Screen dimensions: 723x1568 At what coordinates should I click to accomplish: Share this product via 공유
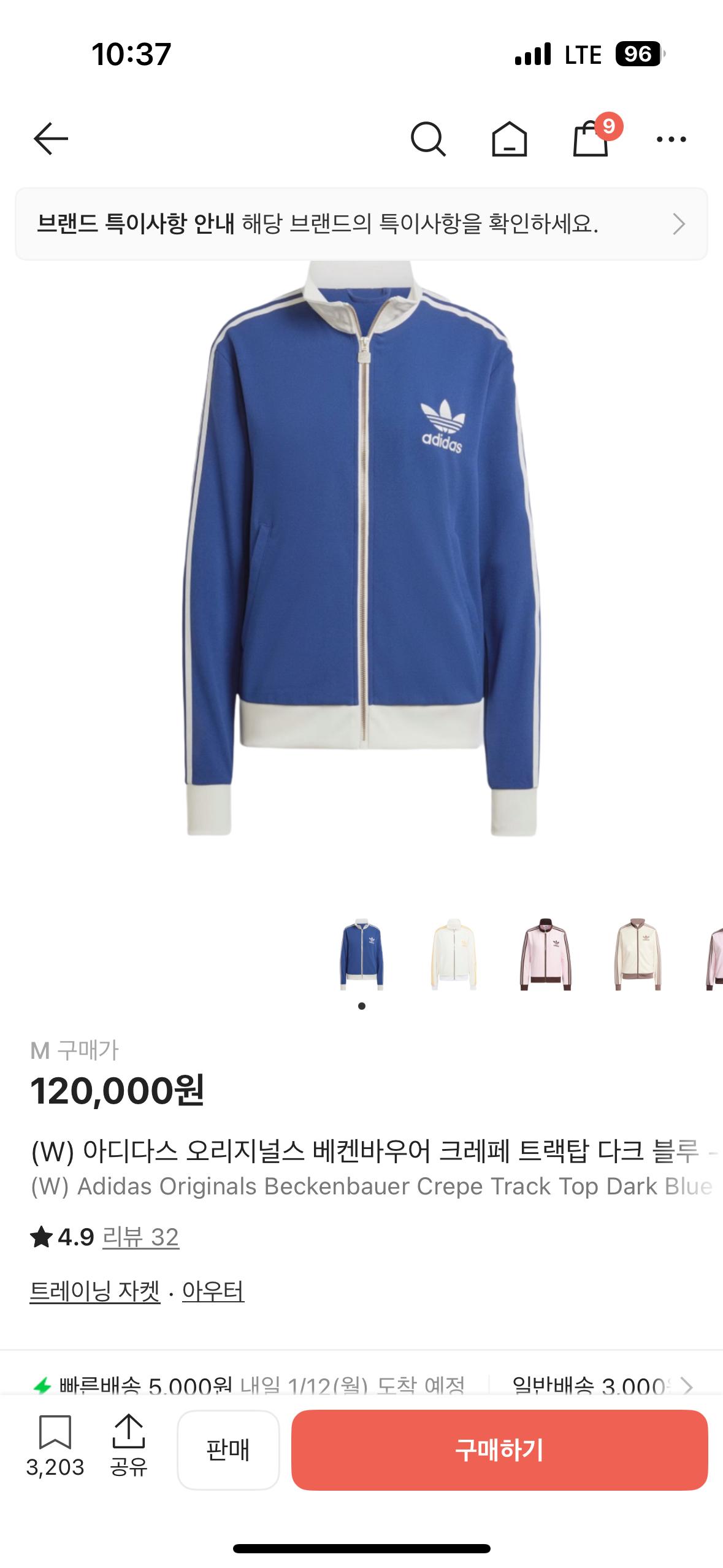pos(129,1446)
